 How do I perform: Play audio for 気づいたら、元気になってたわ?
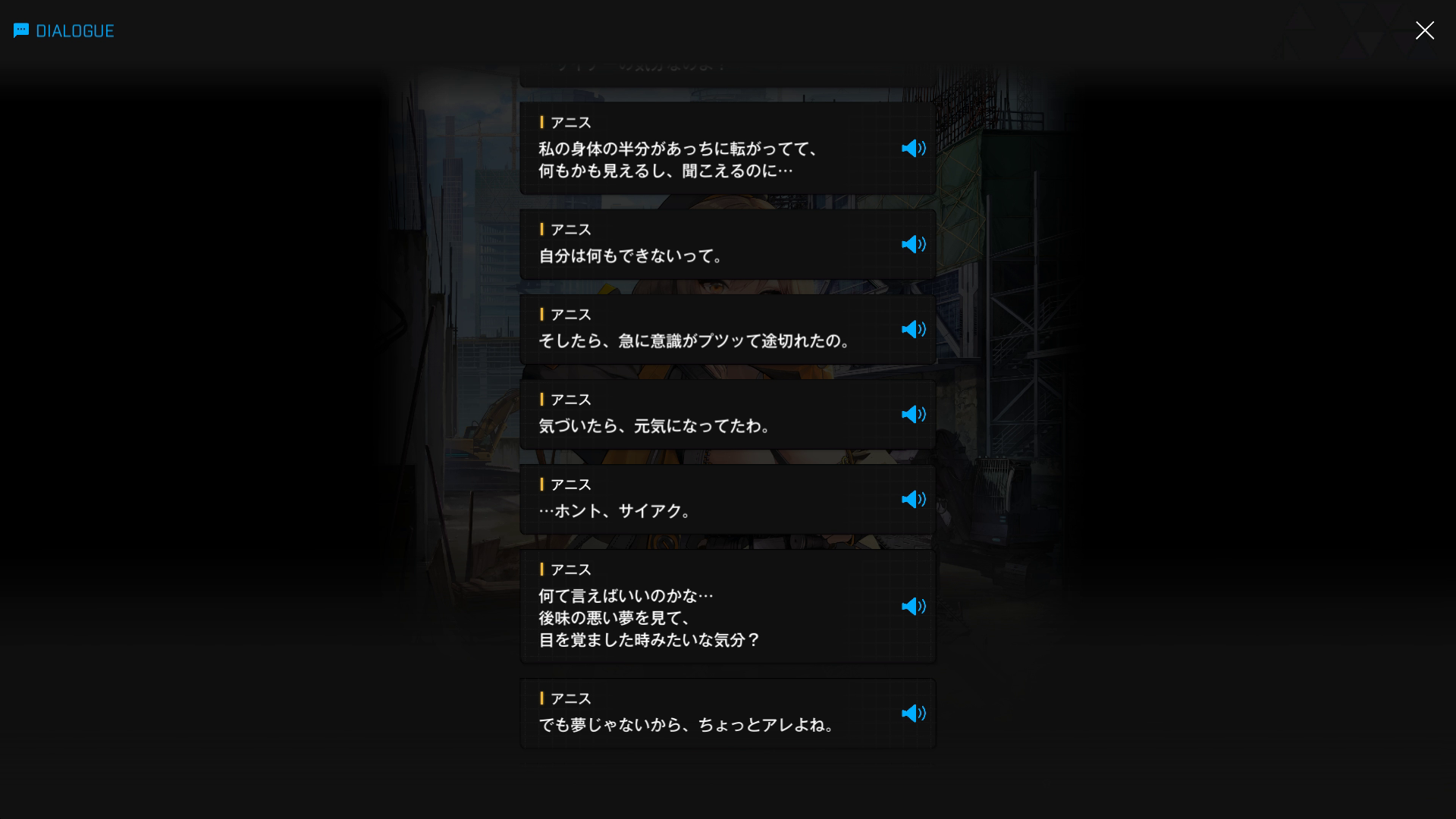(913, 414)
